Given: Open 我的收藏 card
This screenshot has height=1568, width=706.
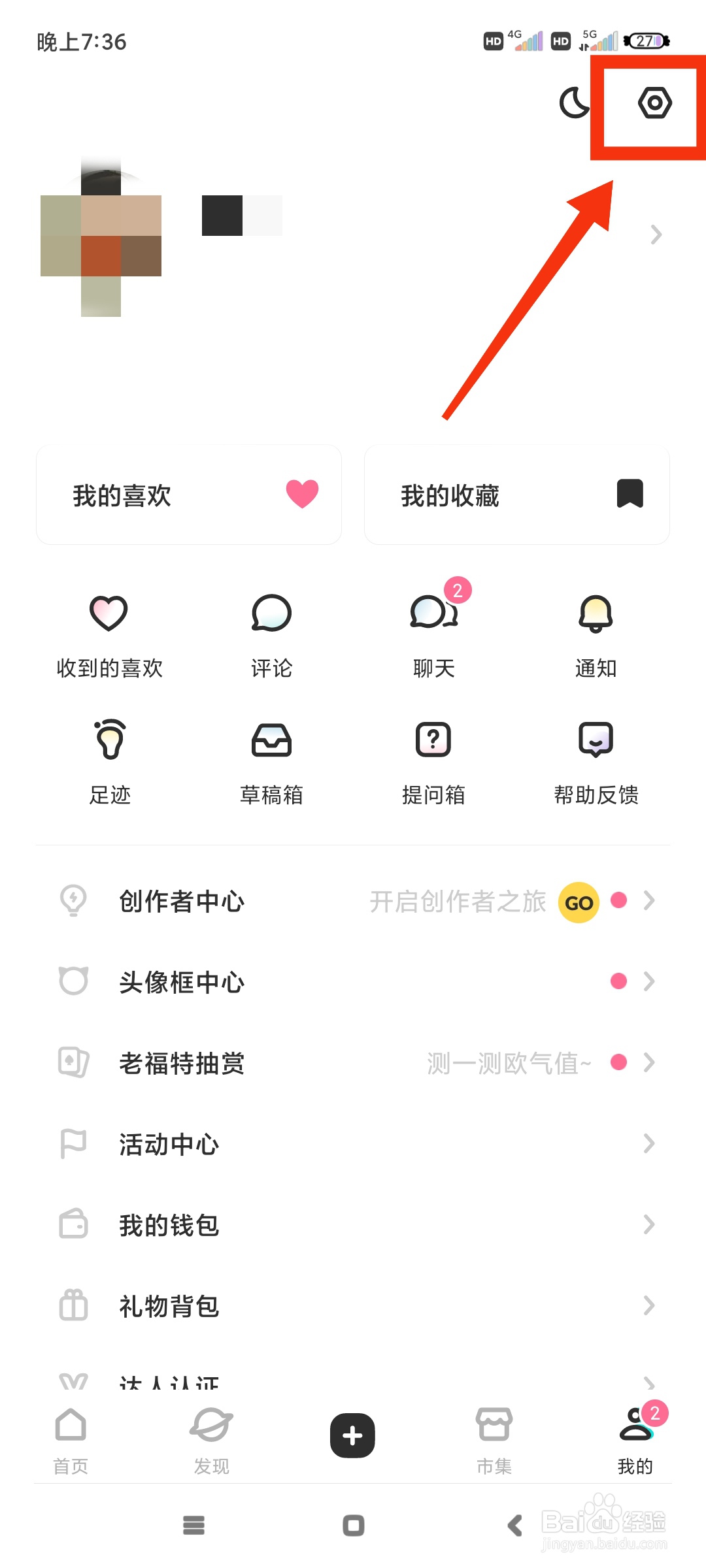Looking at the screenshot, I should [x=516, y=495].
